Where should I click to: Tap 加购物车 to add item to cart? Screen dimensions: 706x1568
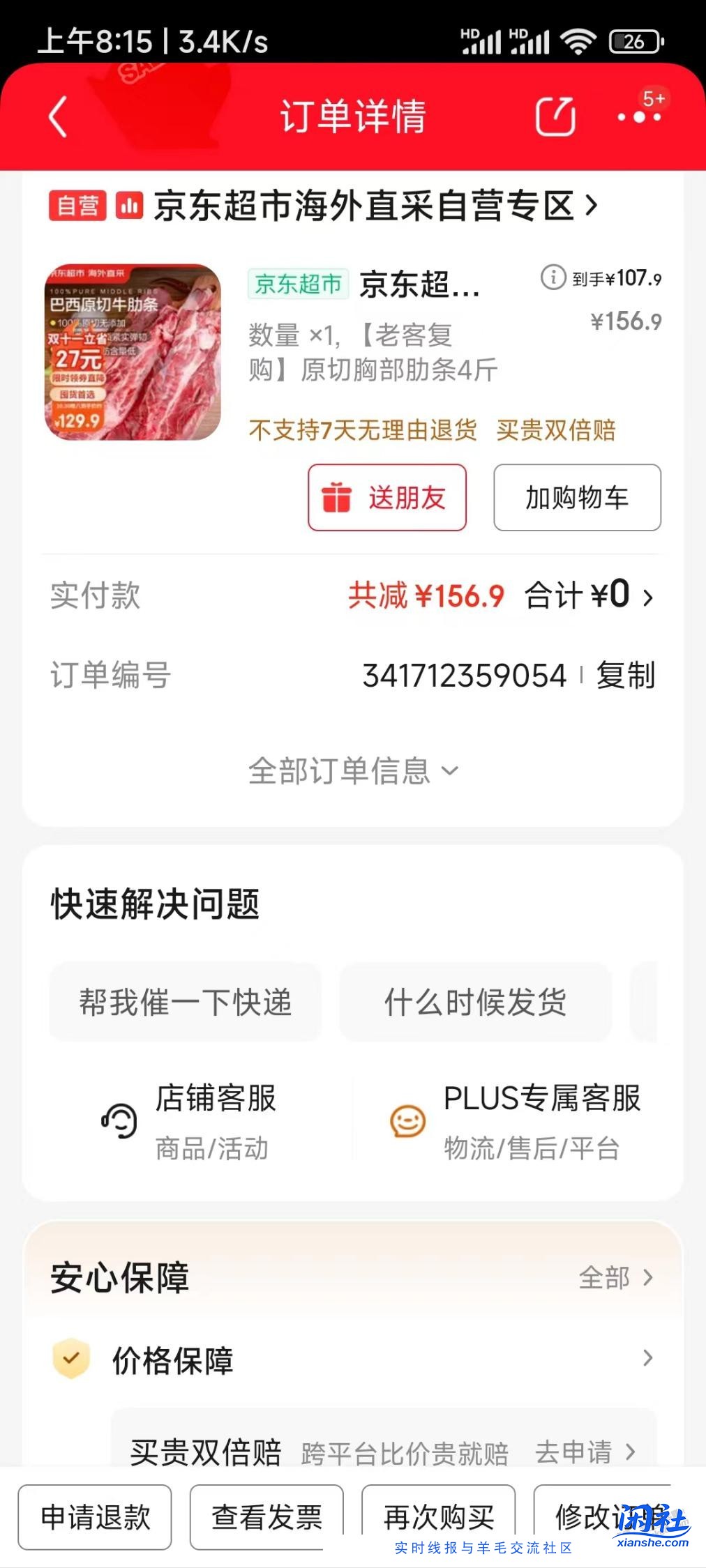[577, 498]
